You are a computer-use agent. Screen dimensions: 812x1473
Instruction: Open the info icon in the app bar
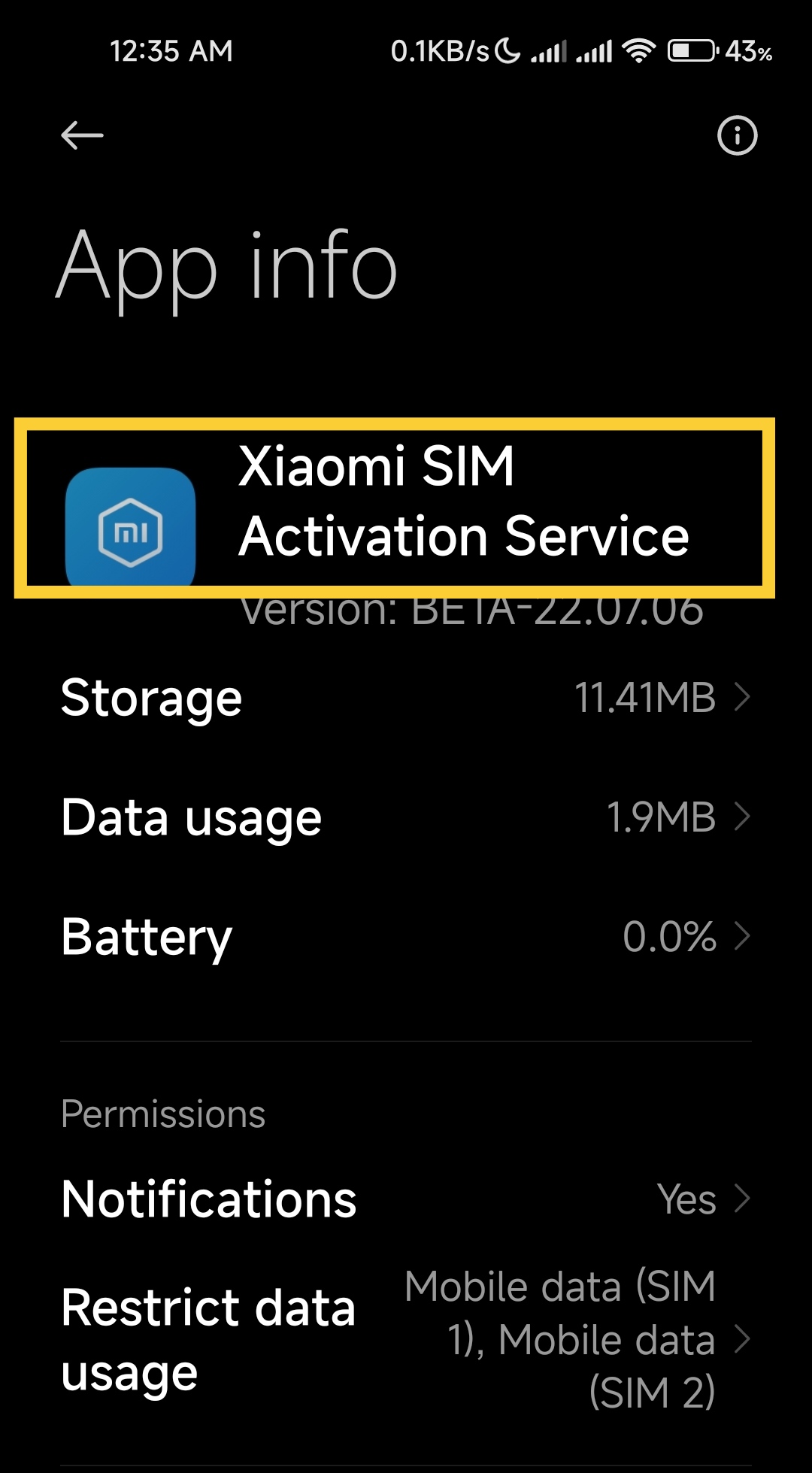tap(737, 136)
